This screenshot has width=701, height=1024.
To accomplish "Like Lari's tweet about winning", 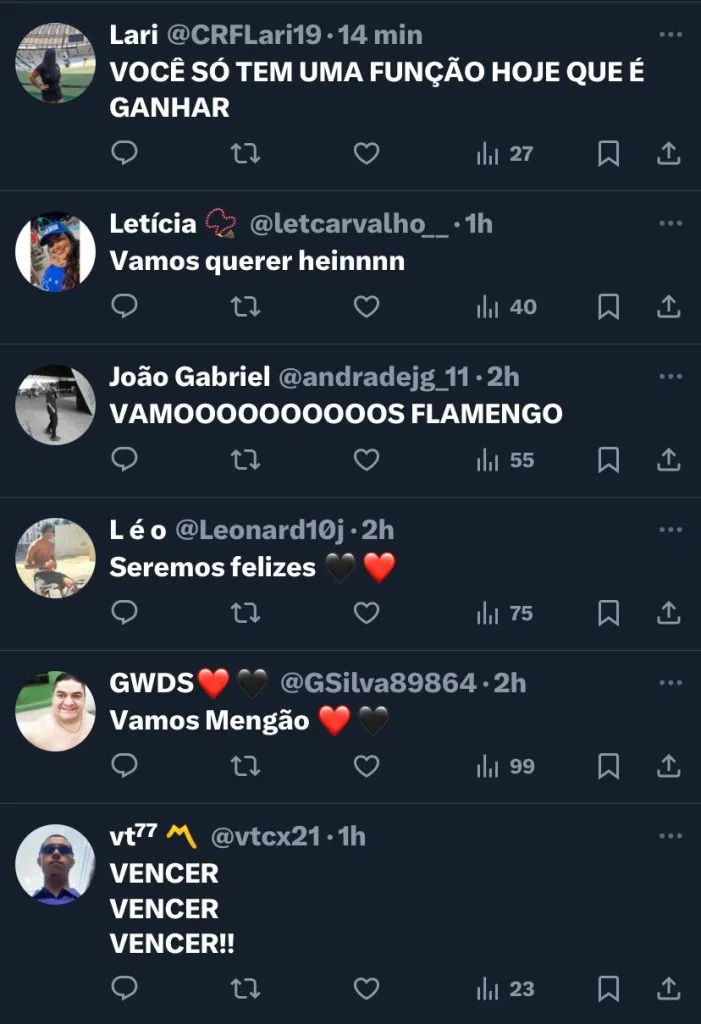I will pos(367,153).
